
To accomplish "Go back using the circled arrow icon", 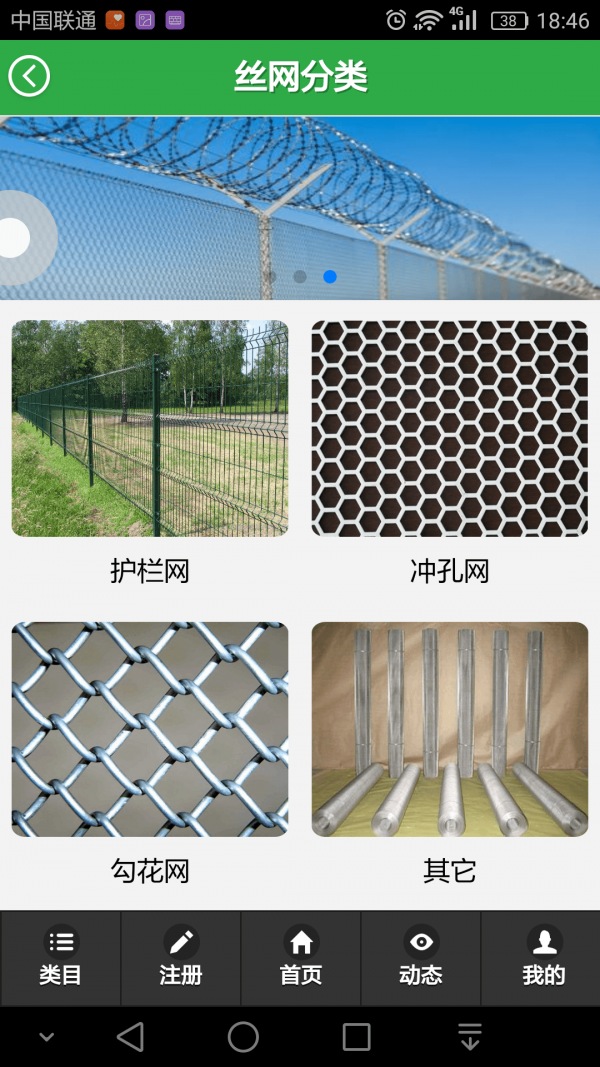I will click(29, 76).
